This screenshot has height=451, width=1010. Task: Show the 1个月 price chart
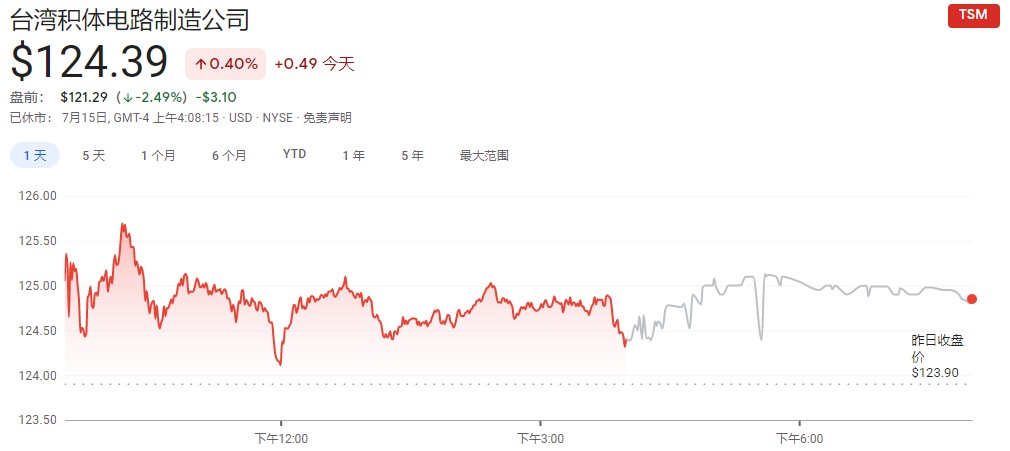[x=158, y=155]
